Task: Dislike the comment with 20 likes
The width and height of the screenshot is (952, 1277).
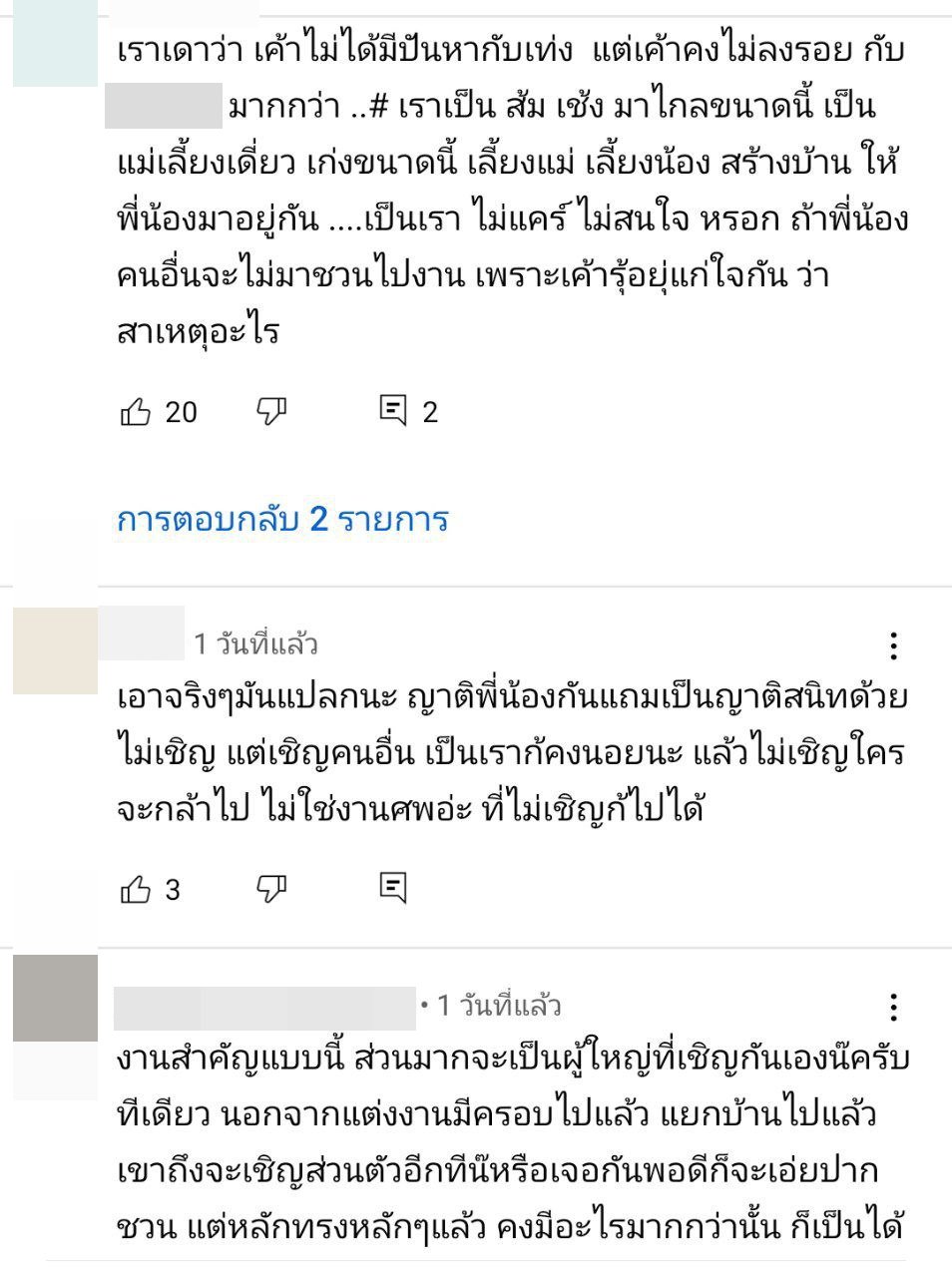Action: pos(271,411)
